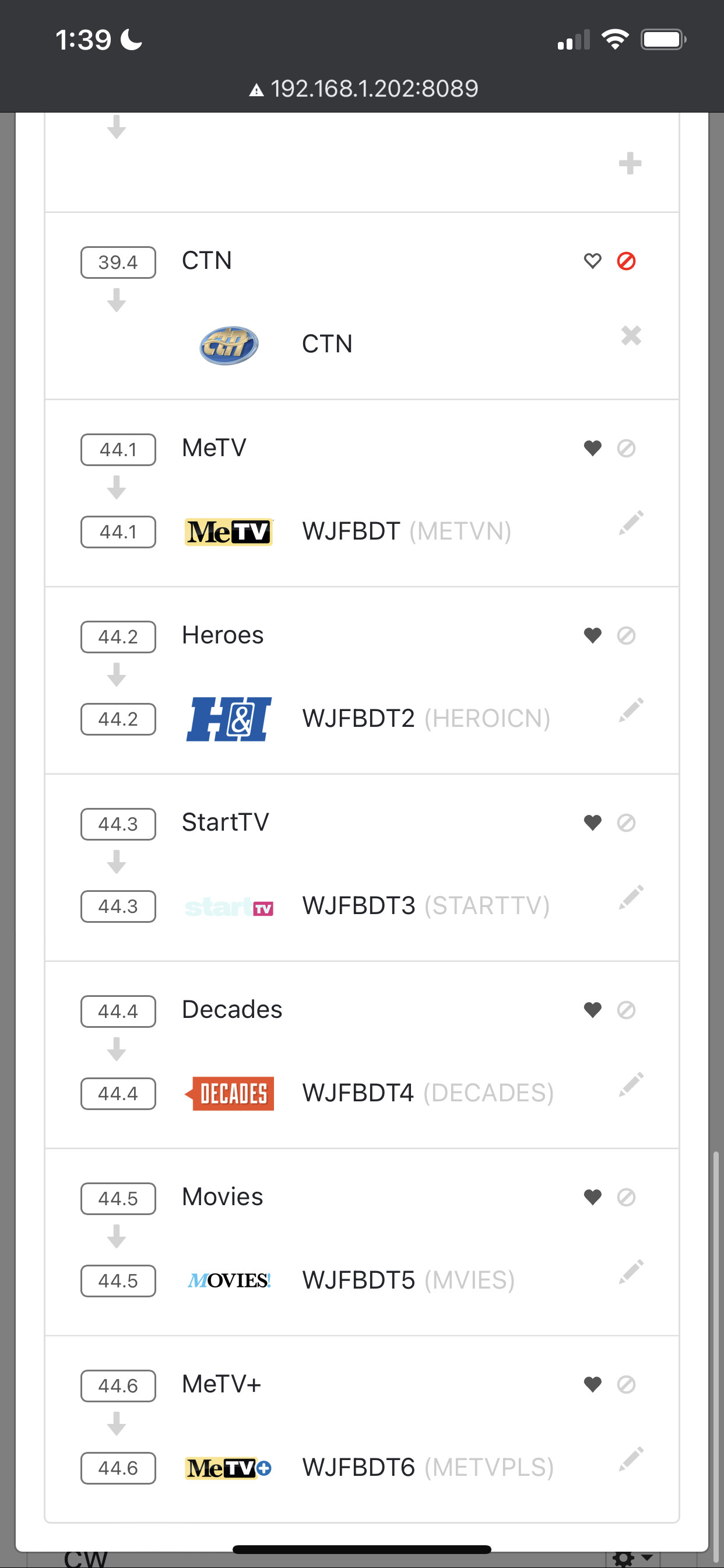The height and width of the screenshot is (1568, 724).
Task: Edit the WJFBDT6 (METVPLS) mapping
Action: (x=631, y=1459)
